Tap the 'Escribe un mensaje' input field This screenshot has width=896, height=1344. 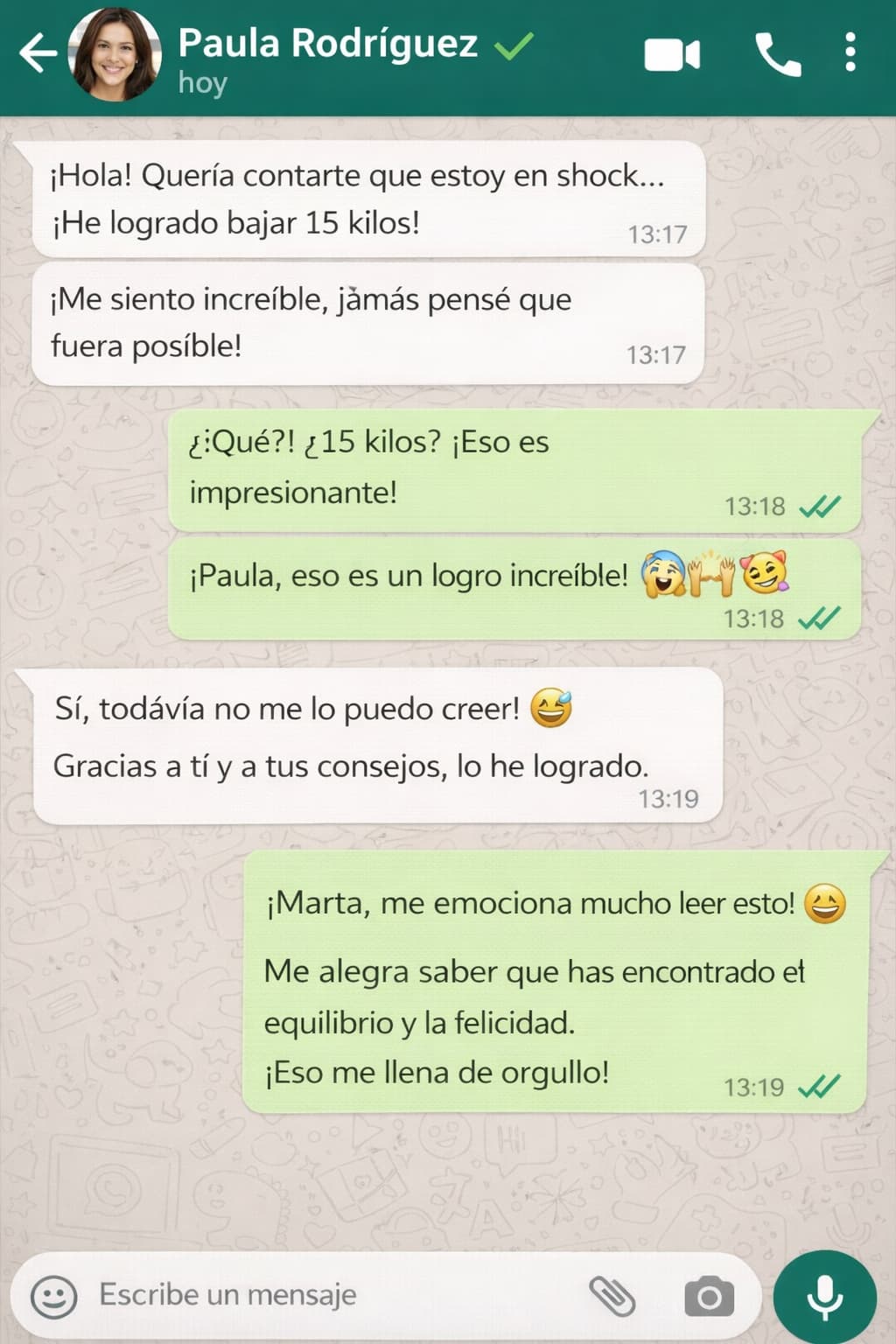click(262, 1295)
